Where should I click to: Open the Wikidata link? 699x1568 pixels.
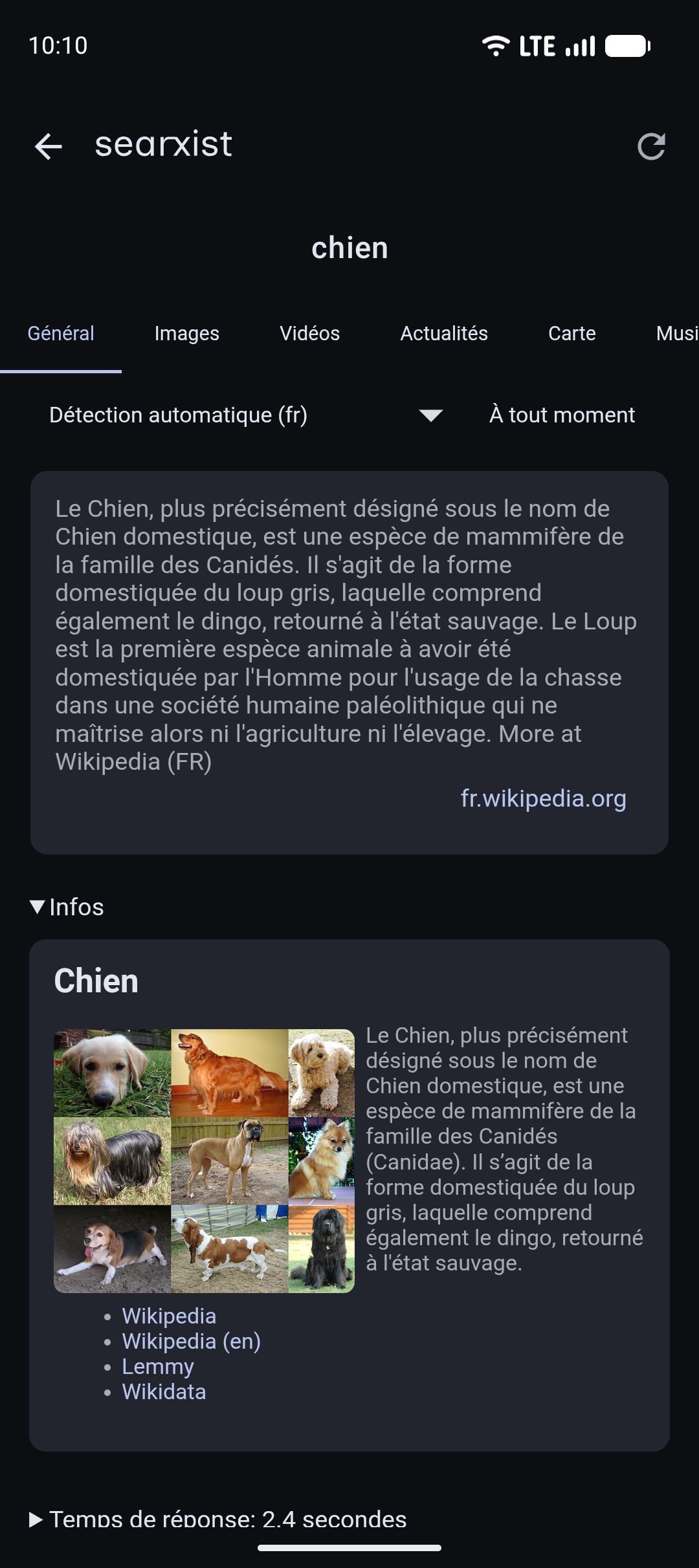[x=164, y=1391]
